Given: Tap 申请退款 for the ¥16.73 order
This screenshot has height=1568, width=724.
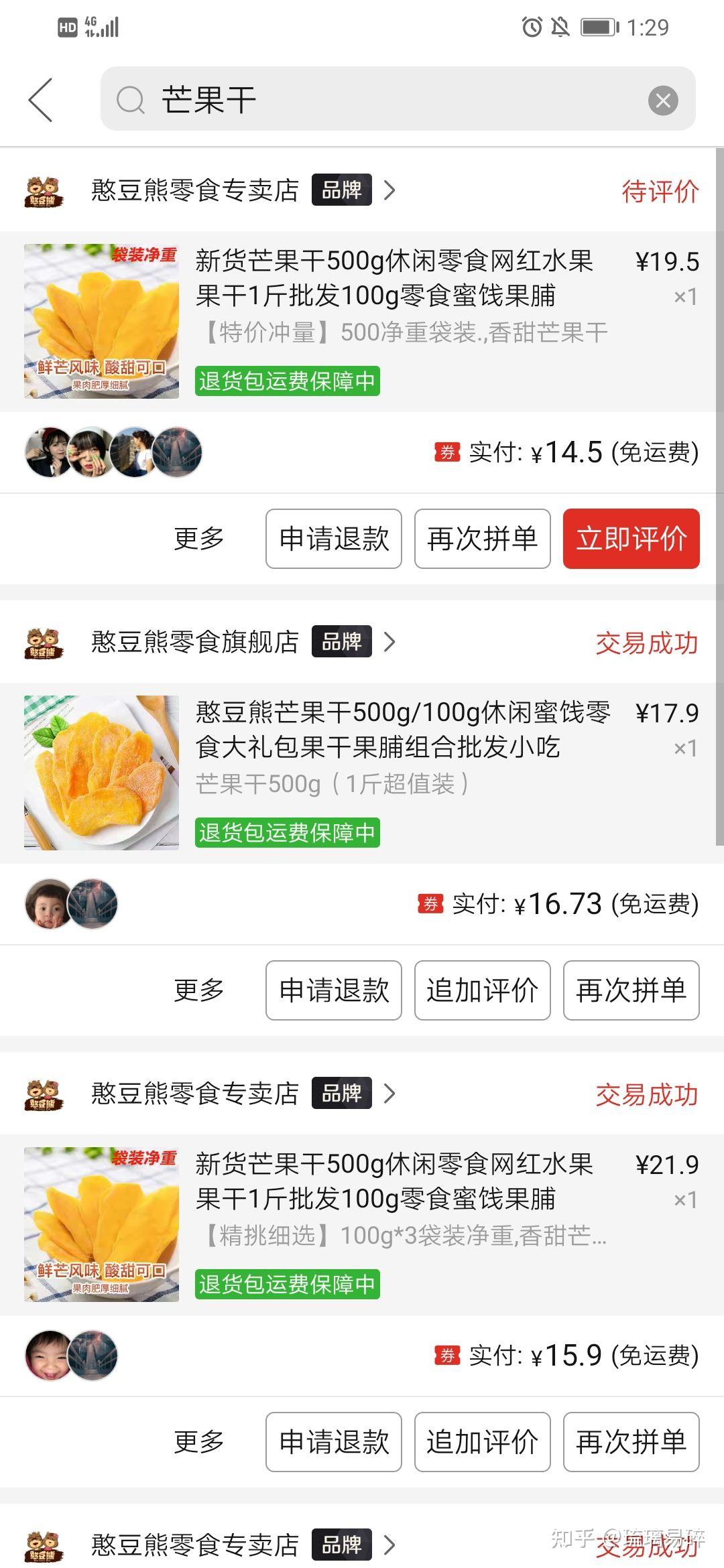Looking at the screenshot, I should pos(334,990).
